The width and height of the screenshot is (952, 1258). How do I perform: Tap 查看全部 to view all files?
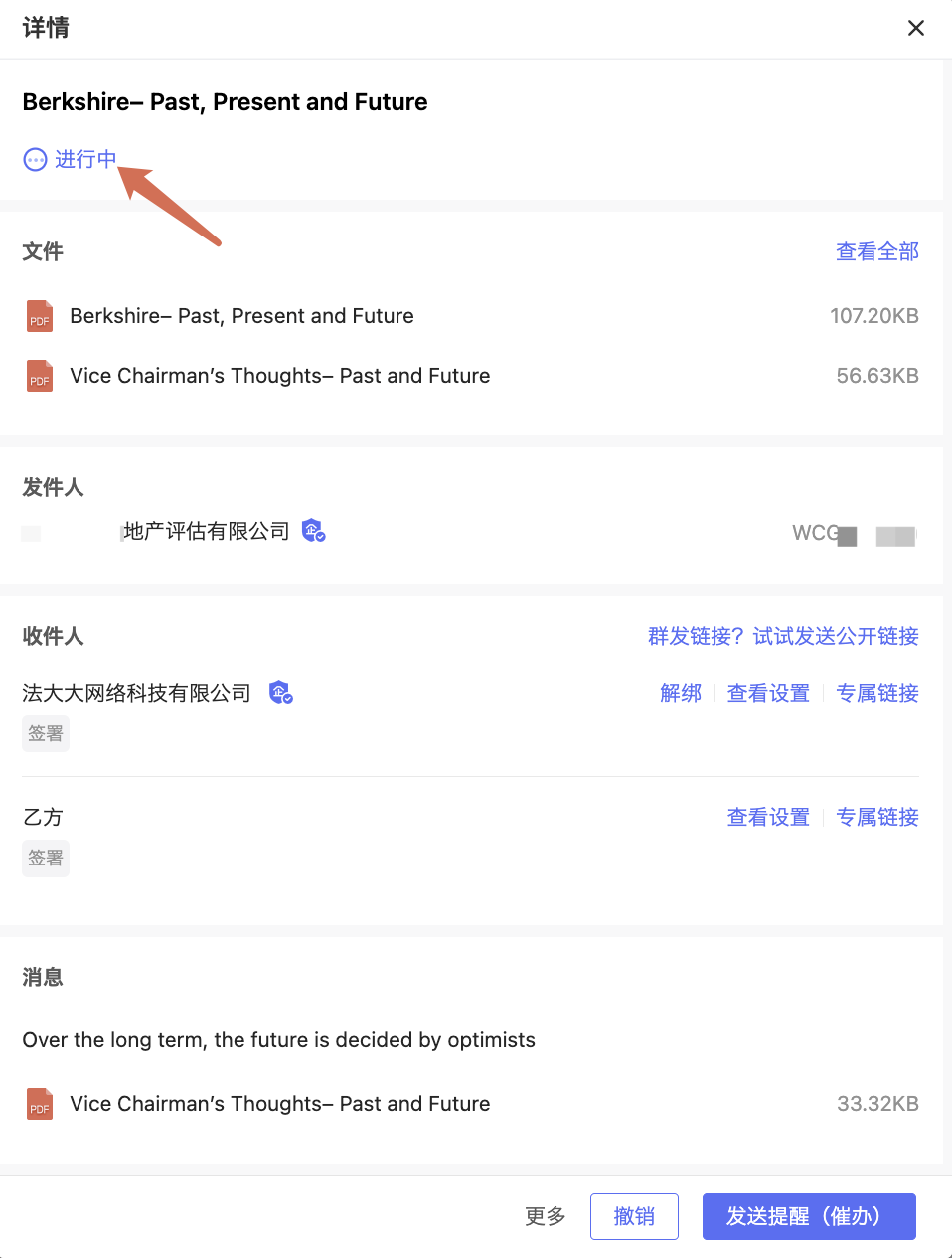(x=876, y=251)
